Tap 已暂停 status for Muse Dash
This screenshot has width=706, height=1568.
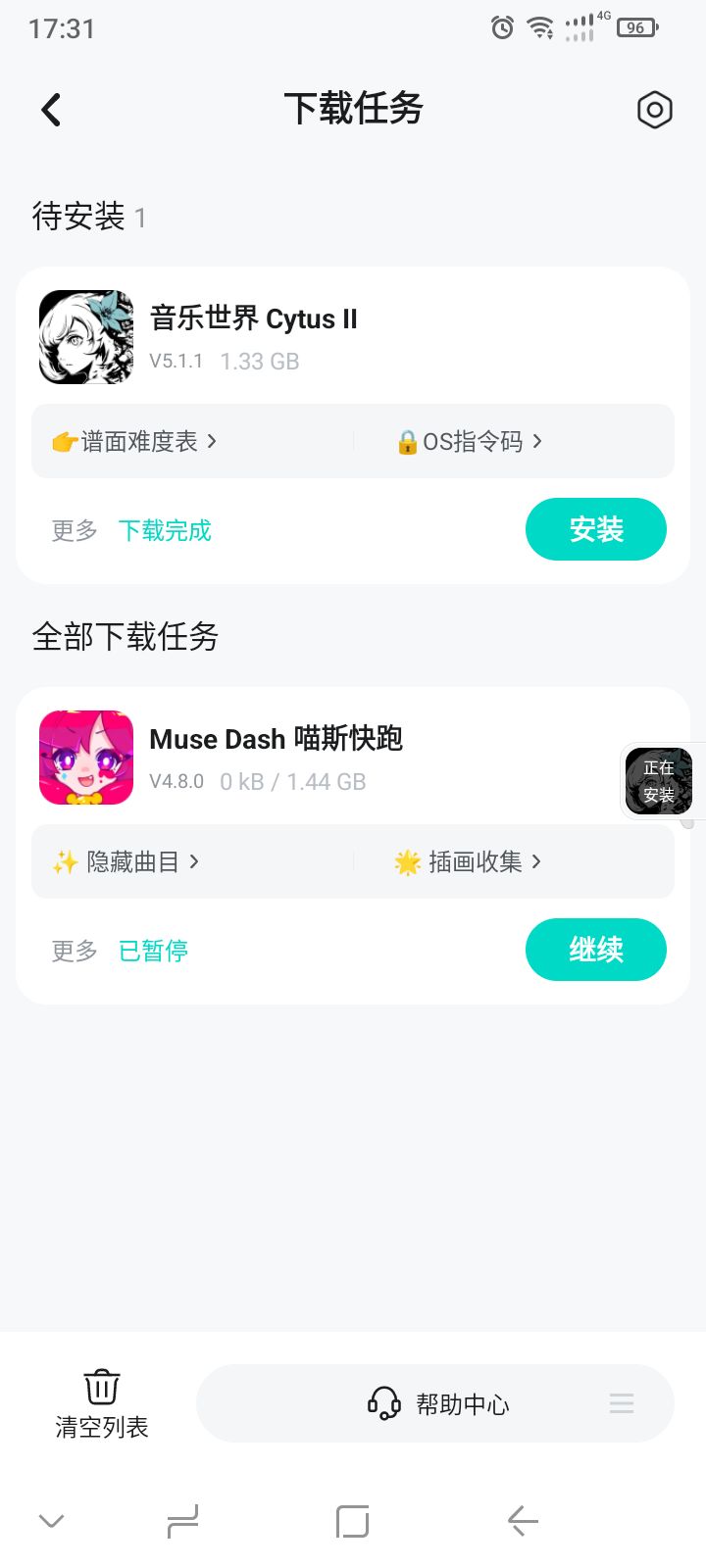(153, 950)
